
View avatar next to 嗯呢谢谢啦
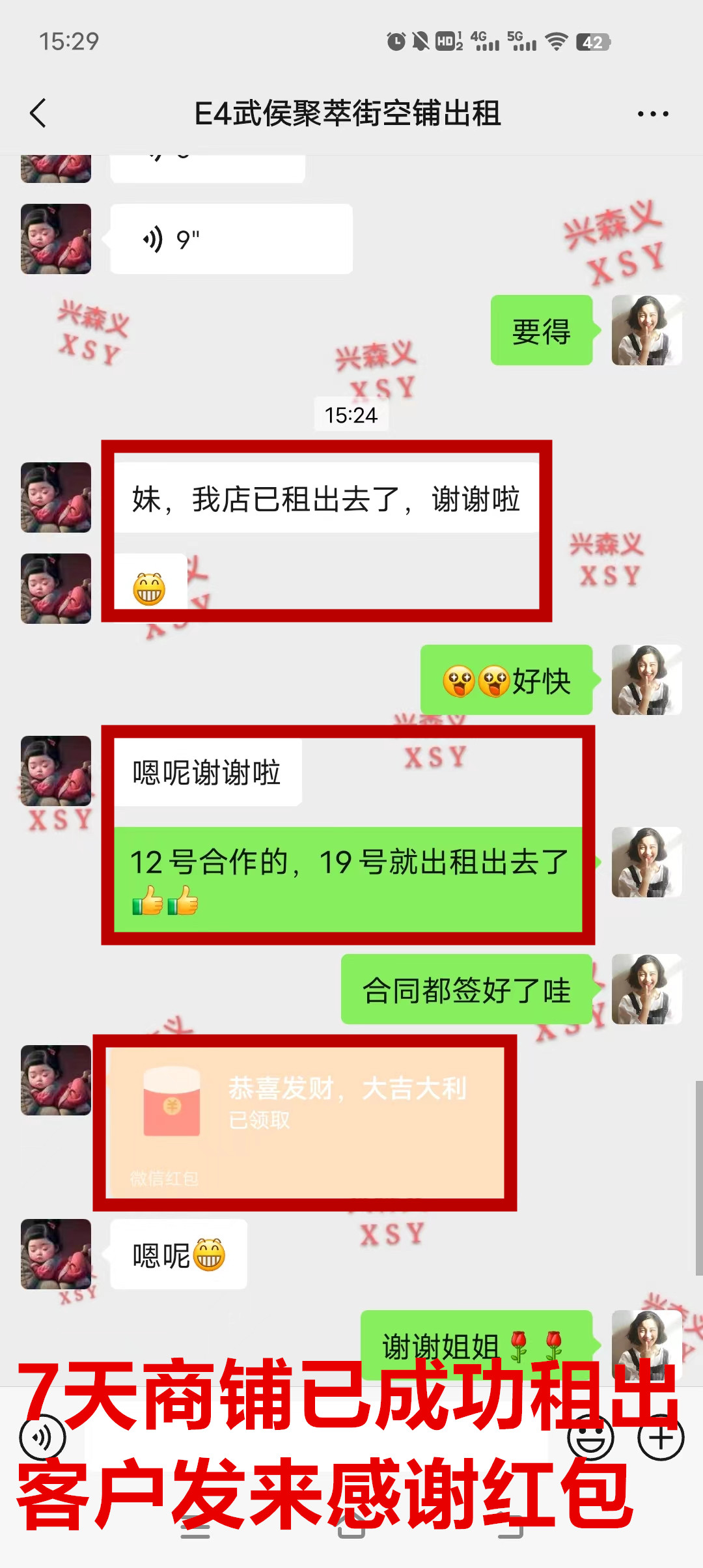[x=56, y=771]
